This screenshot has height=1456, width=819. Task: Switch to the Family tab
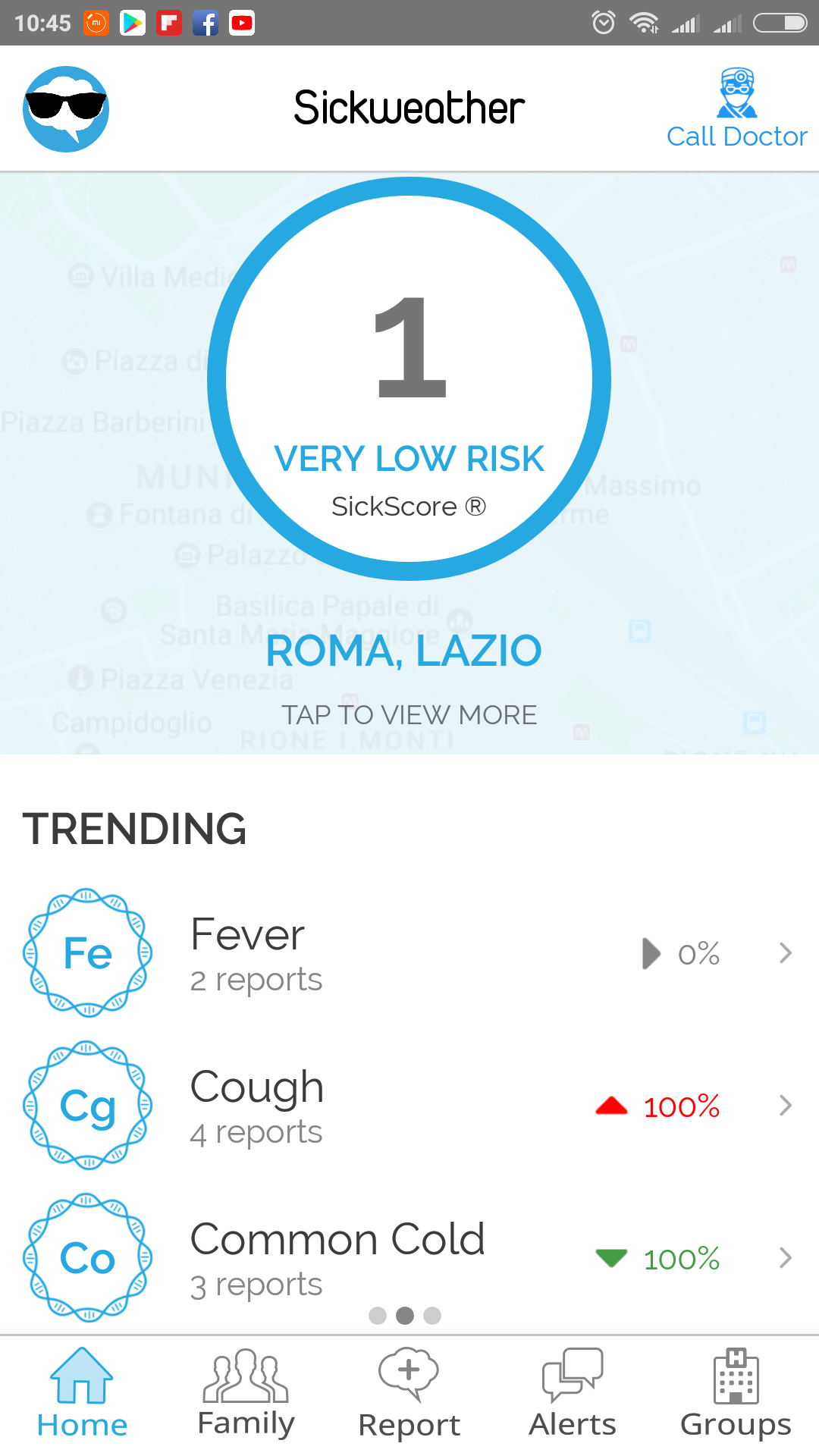click(246, 1394)
